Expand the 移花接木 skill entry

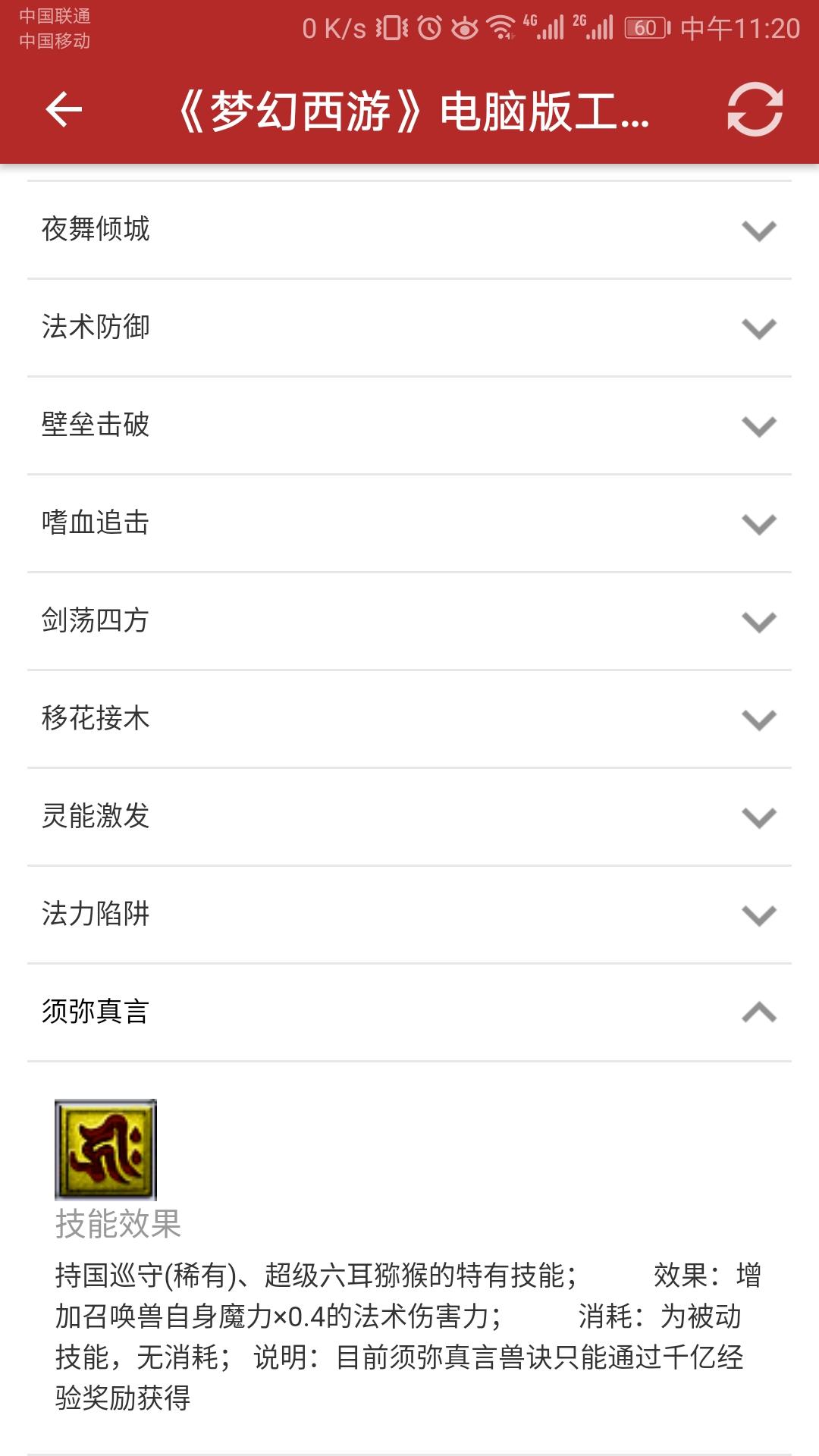(409, 718)
